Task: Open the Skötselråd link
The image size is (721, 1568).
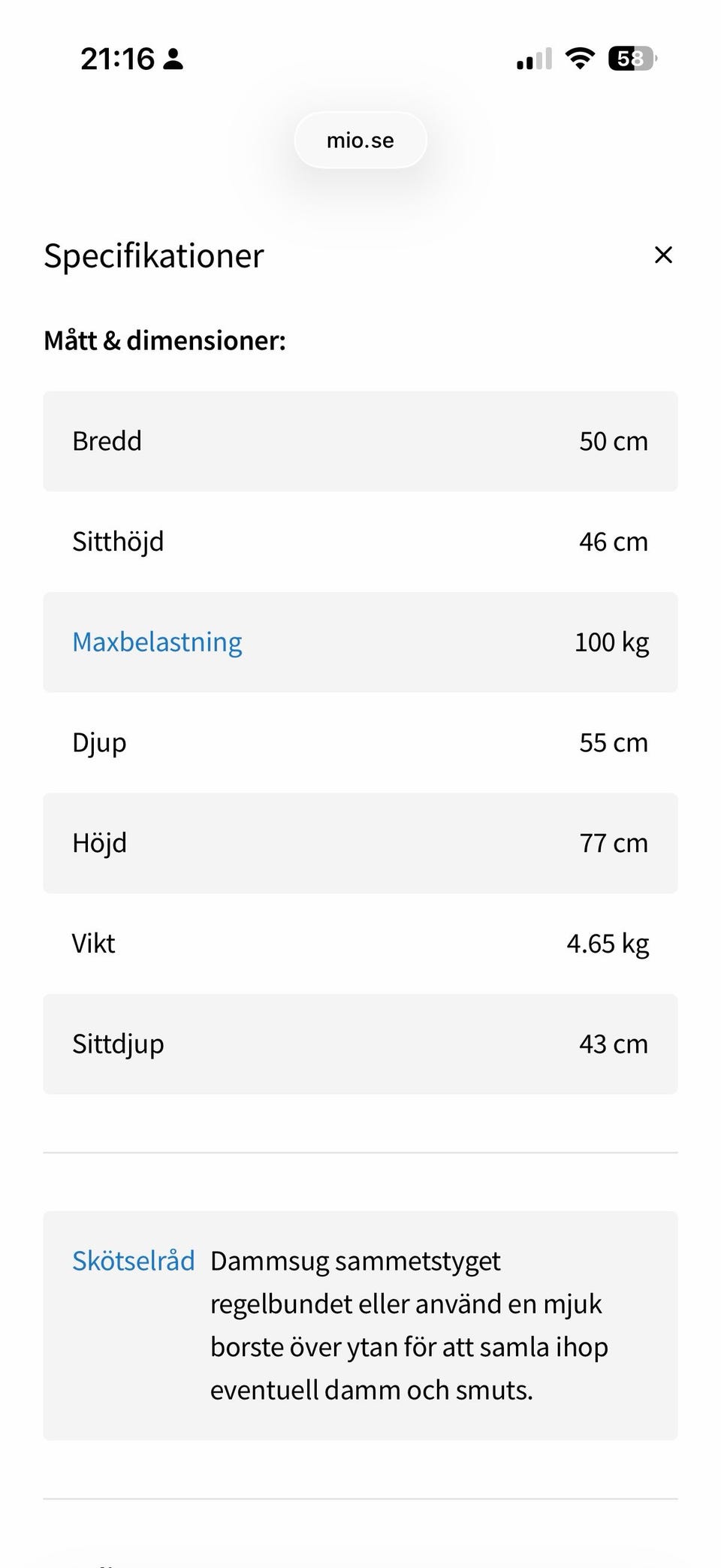Action: 133,1261
